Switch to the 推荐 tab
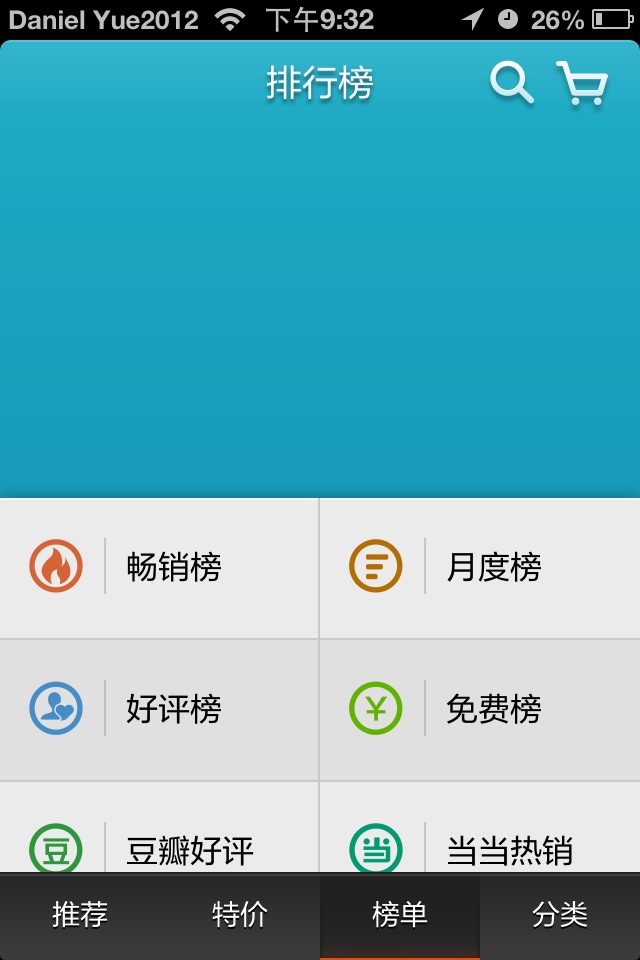640x960 pixels. 80,915
